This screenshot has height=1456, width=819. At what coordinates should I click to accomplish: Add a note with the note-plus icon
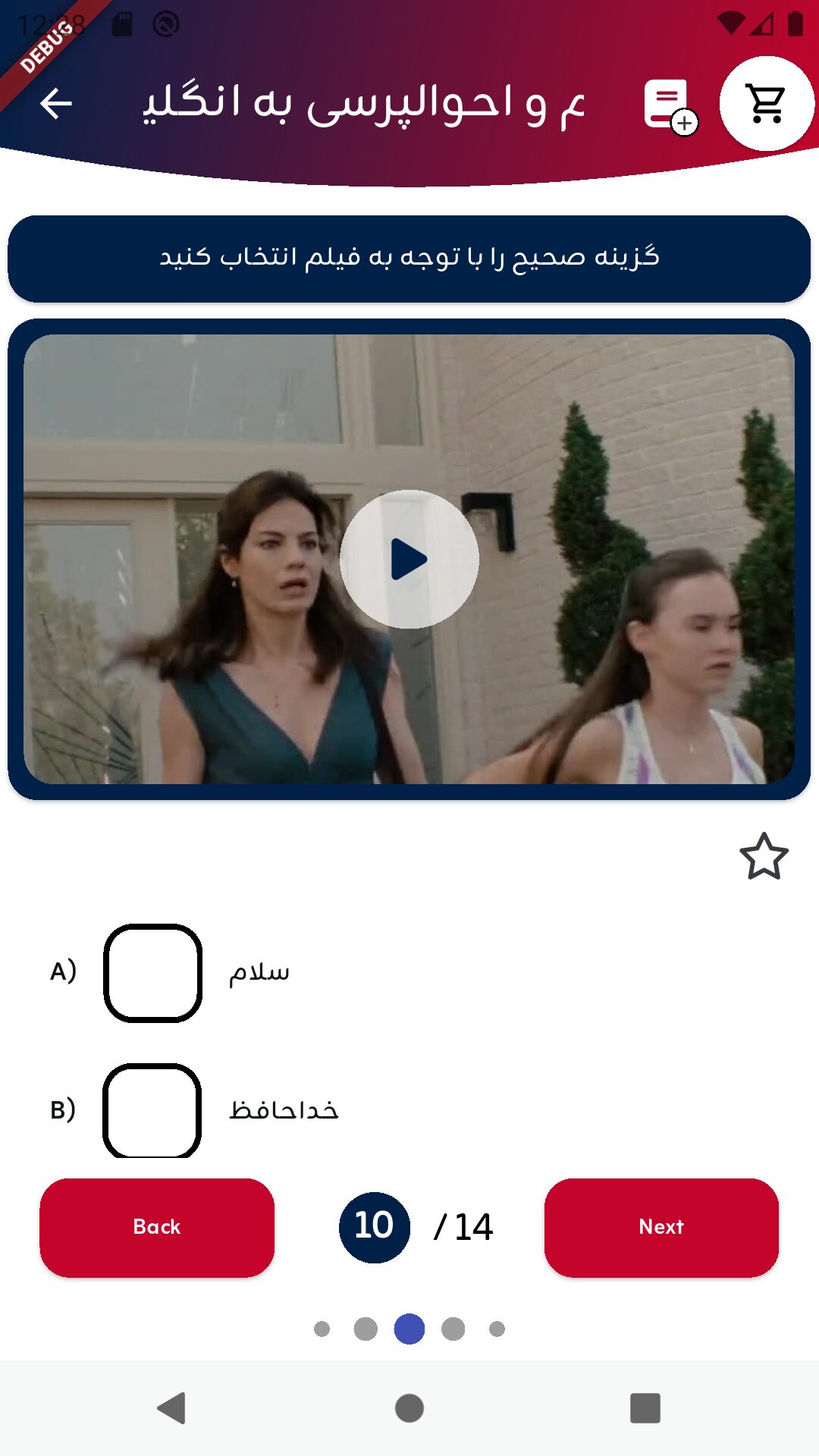tap(668, 105)
